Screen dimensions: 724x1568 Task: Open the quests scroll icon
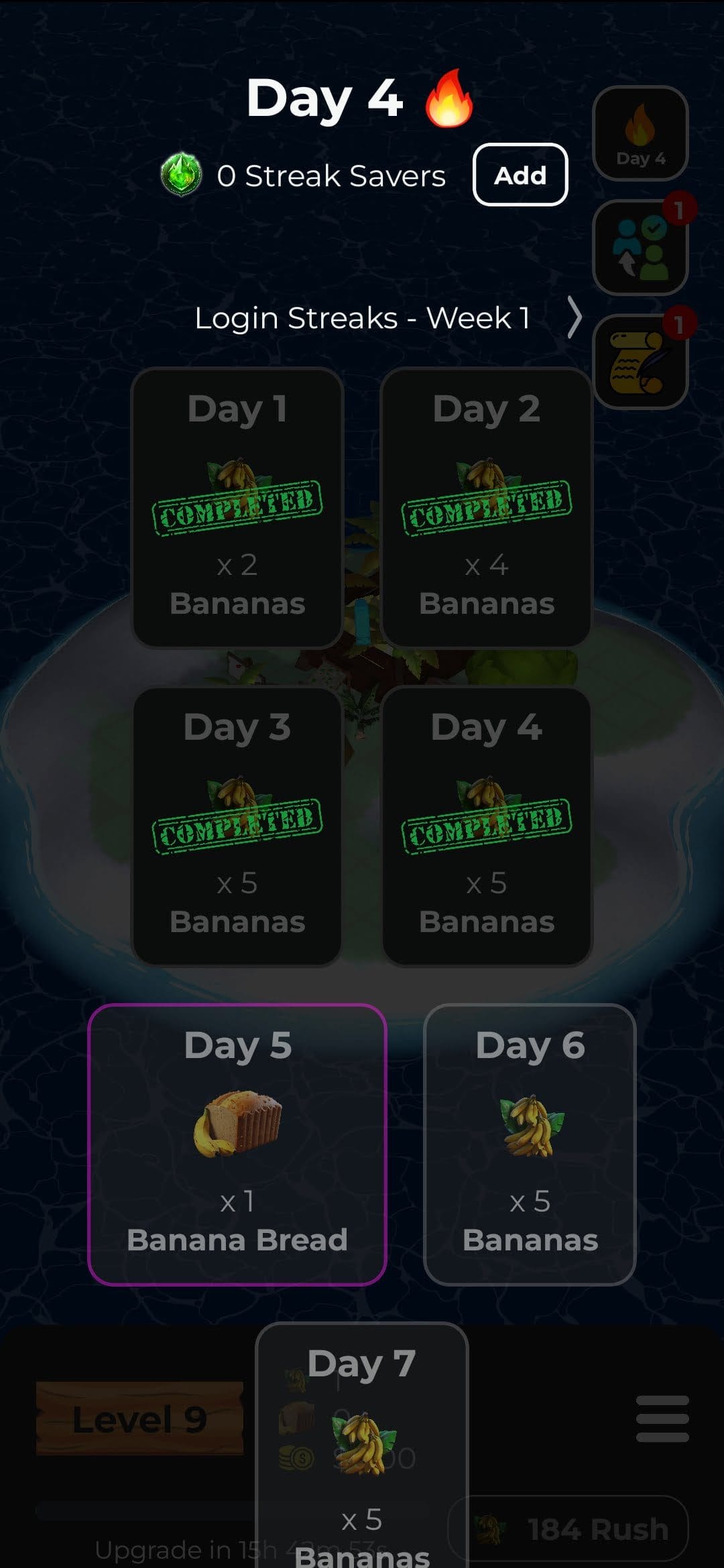640,362
